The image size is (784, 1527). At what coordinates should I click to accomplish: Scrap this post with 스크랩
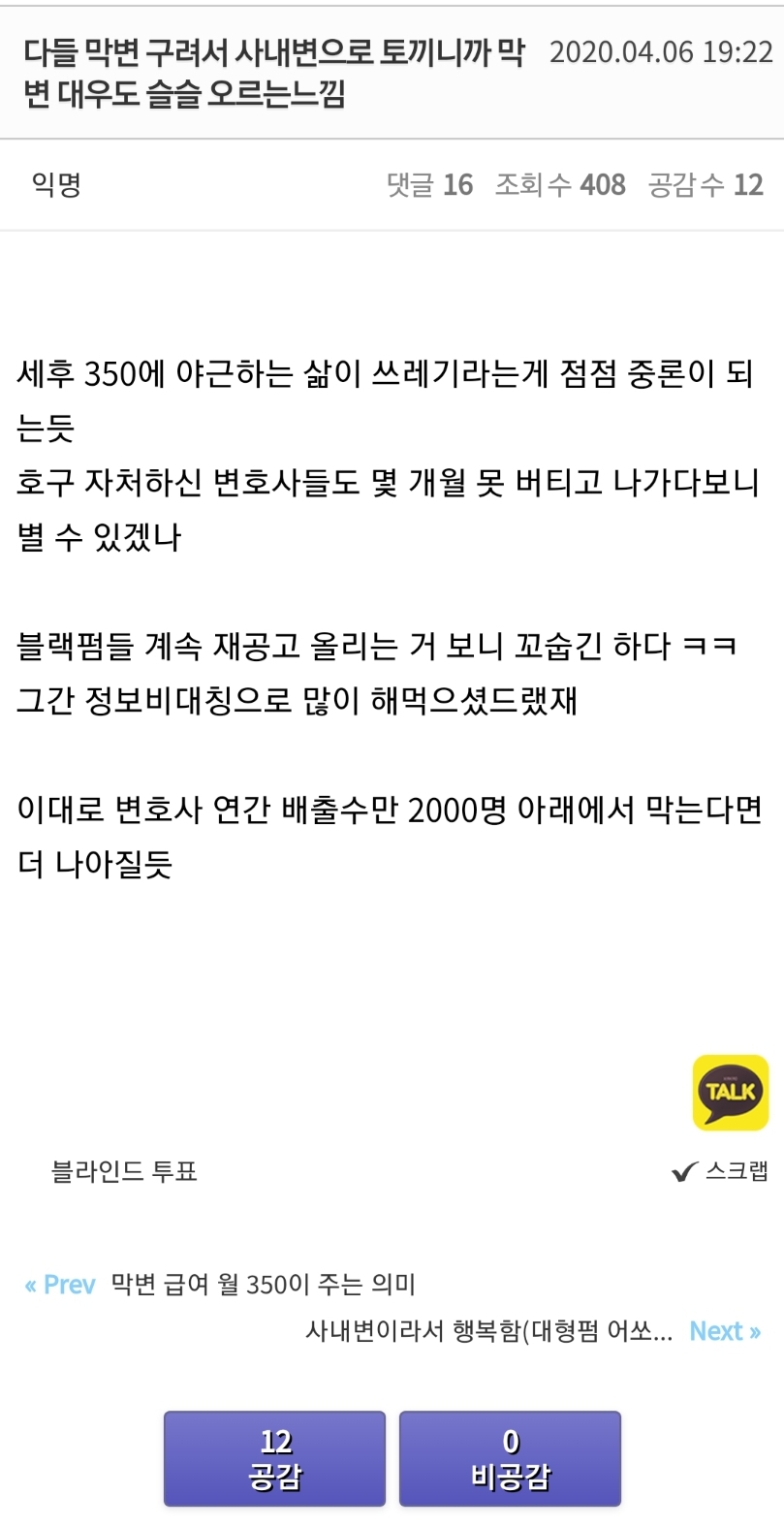pyautogui.click(x=721, y=1171)
